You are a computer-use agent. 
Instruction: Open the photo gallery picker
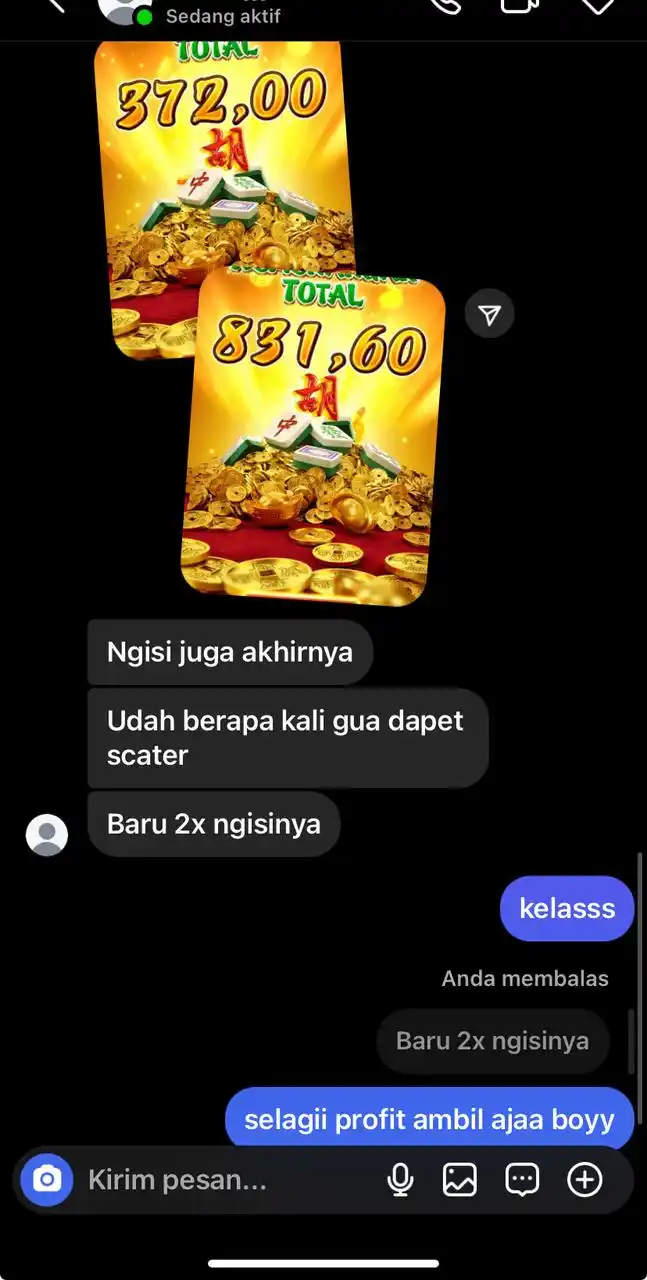click(460, 1180)
